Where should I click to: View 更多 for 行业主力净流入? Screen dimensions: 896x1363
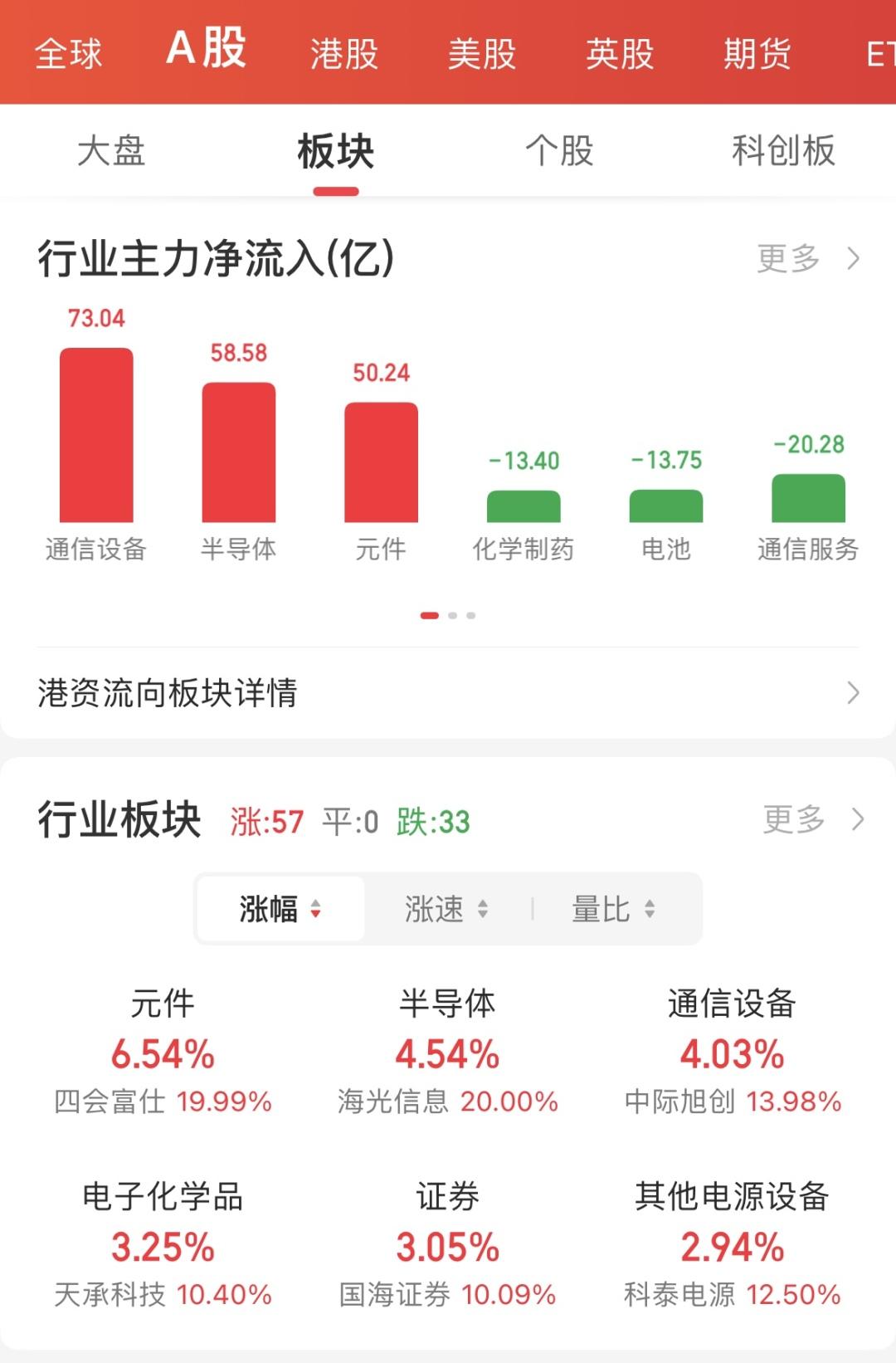coord(807,259)
